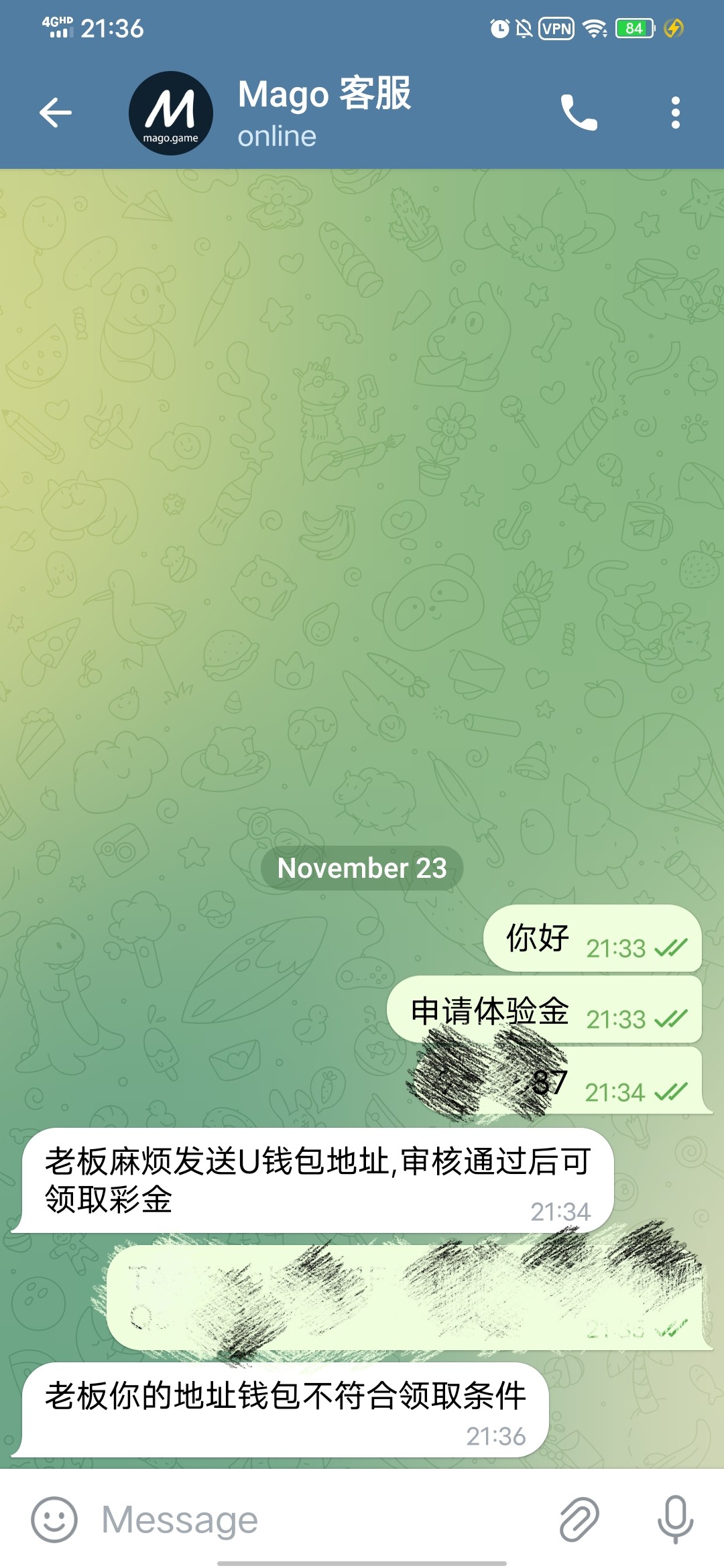Start a voice call with Mago 客服

click(579, 113)
